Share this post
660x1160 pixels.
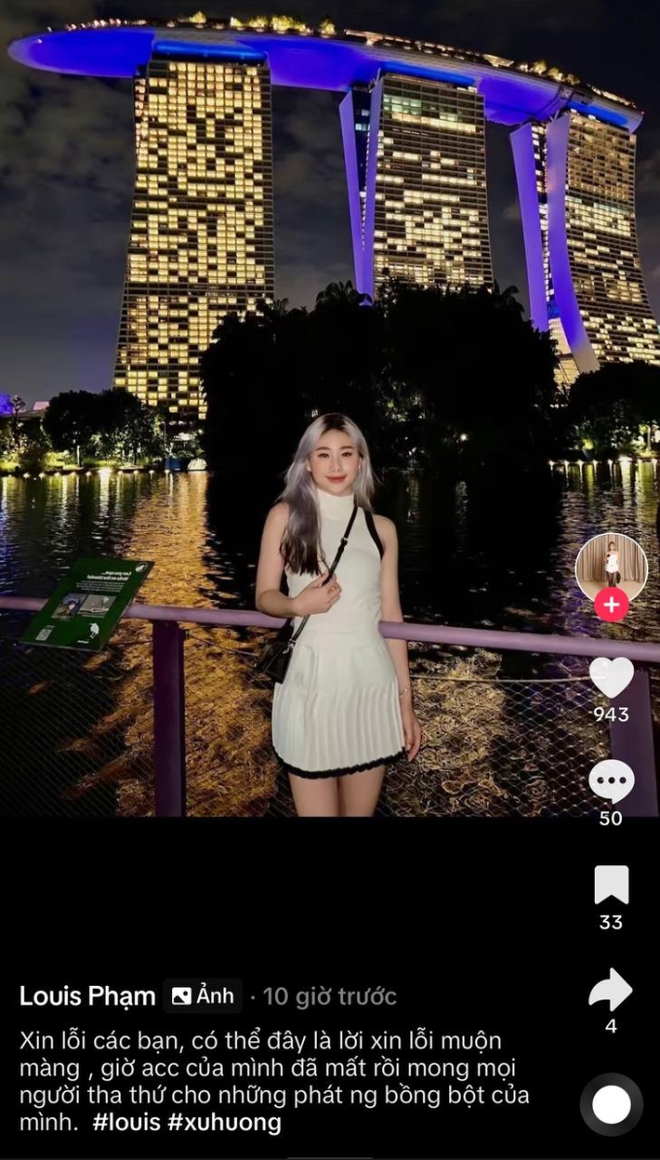coord(611,989)
